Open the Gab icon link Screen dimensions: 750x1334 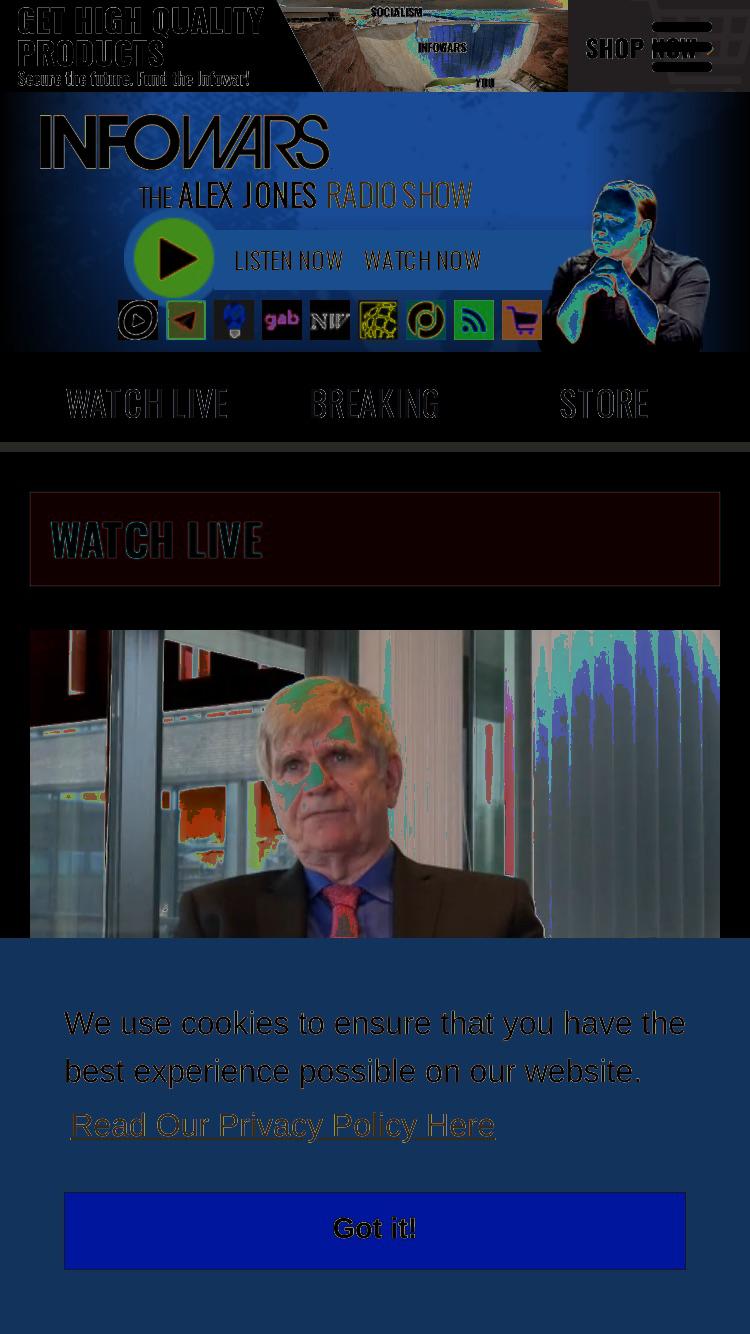click(282, 320)
